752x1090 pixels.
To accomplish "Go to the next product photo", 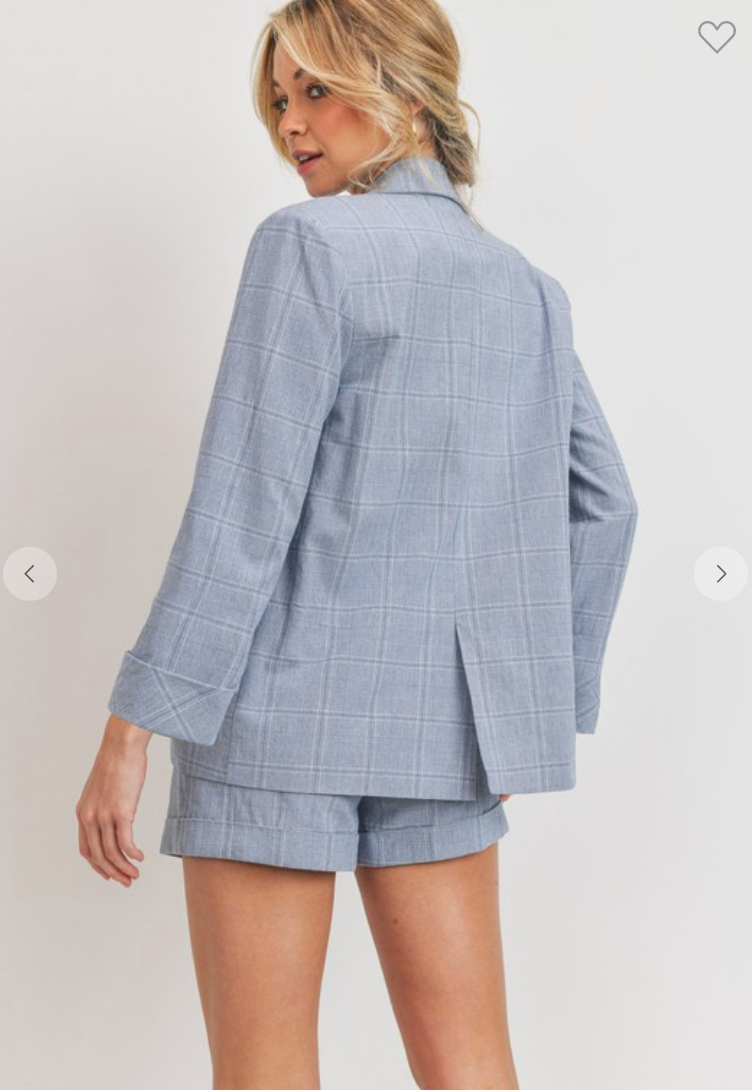I will pyautogui.click(x=720, y=574).
